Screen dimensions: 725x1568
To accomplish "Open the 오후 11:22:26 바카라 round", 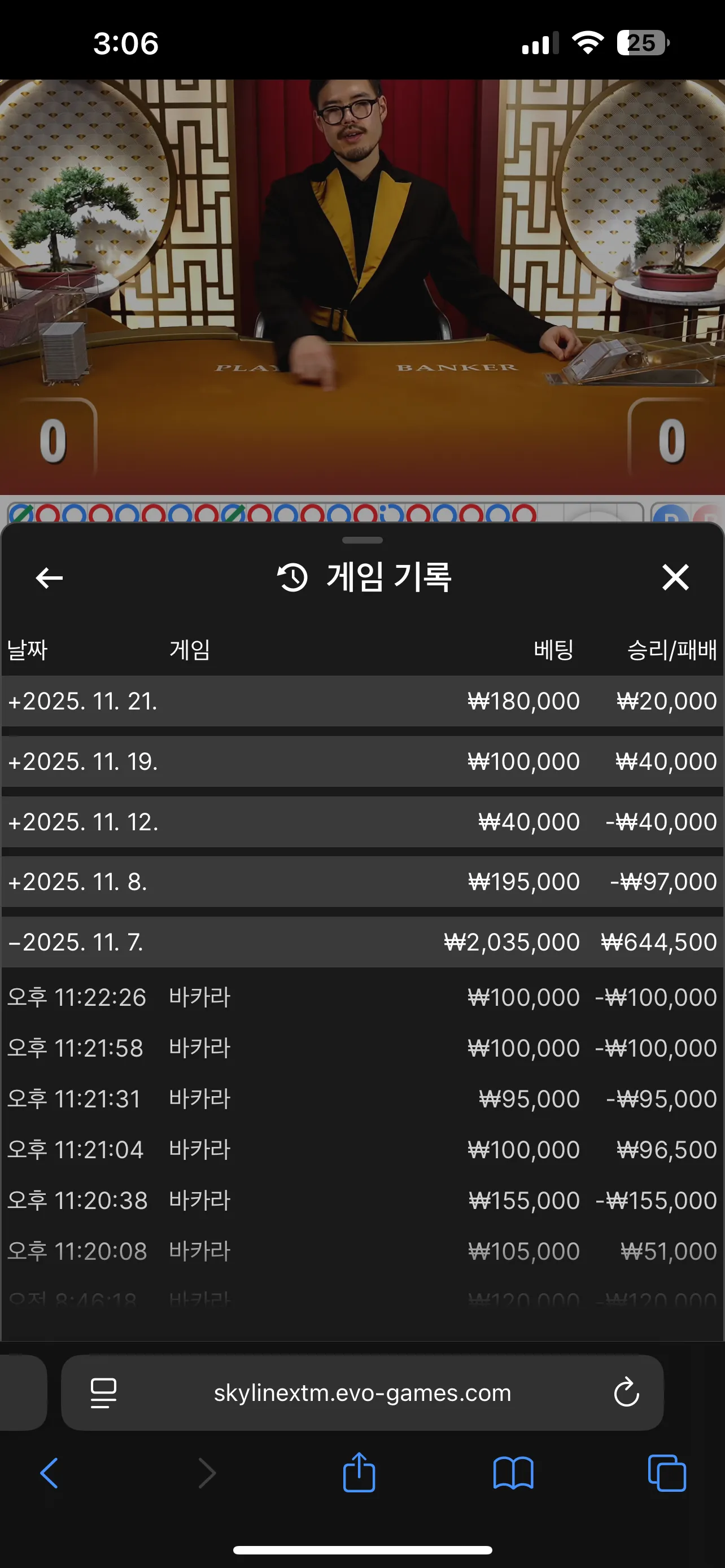I will 362,997.
